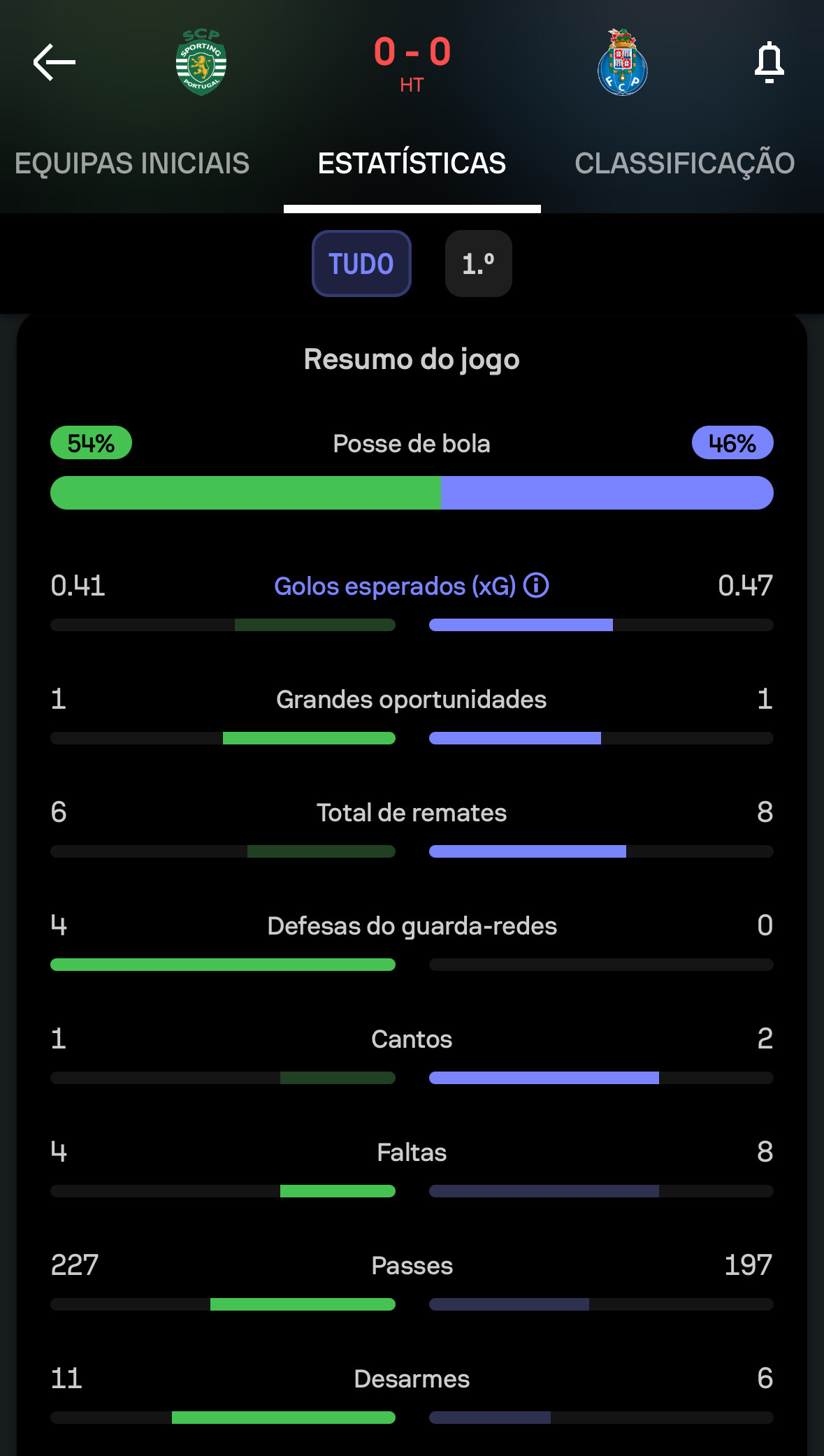Screen dimensions: 824x1456
Task: Select the Estatísticas tab
Action: tap(412, 164)
